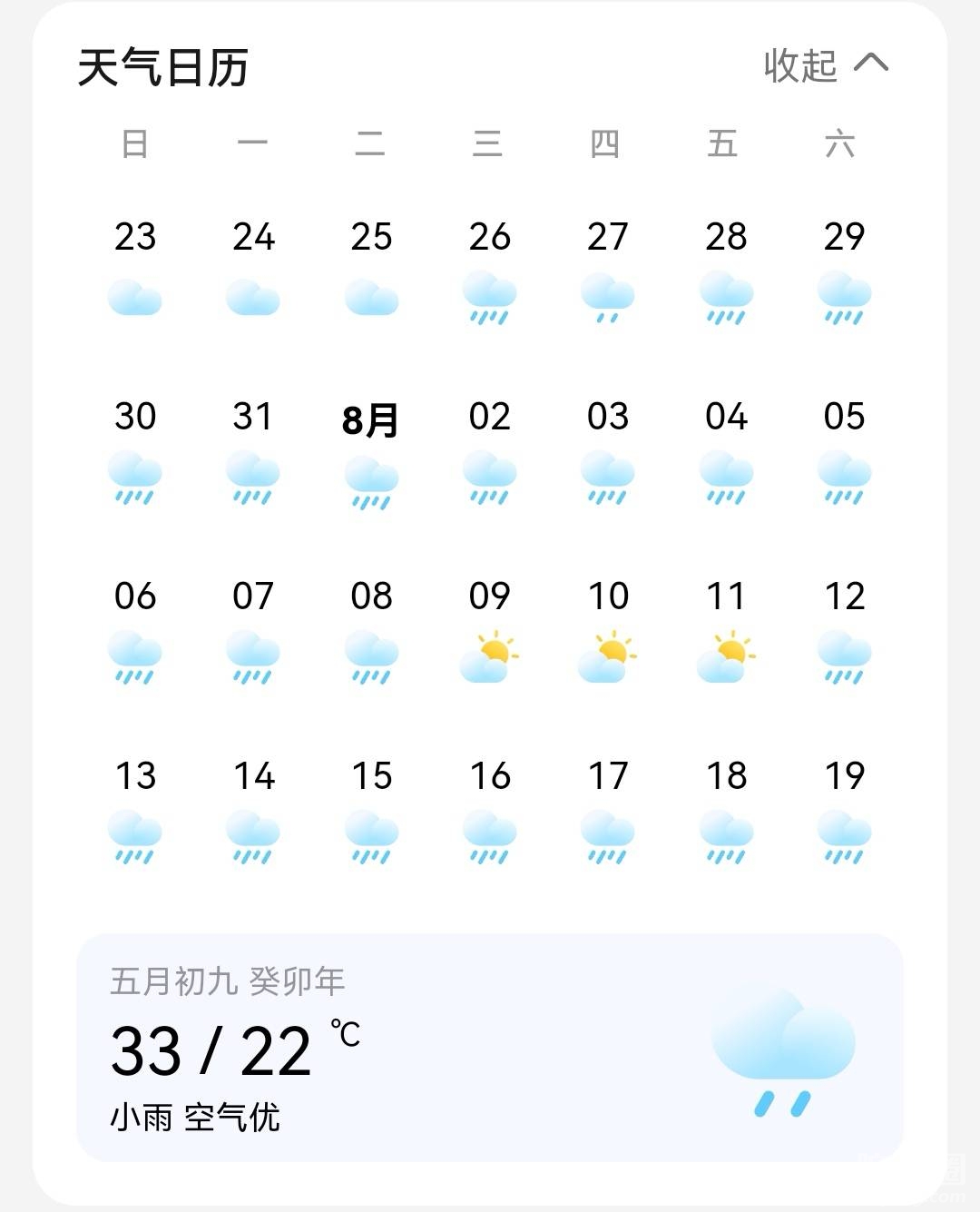Collapse the weather calendar with 收起
980x1212 pixels.
(825, 65)
